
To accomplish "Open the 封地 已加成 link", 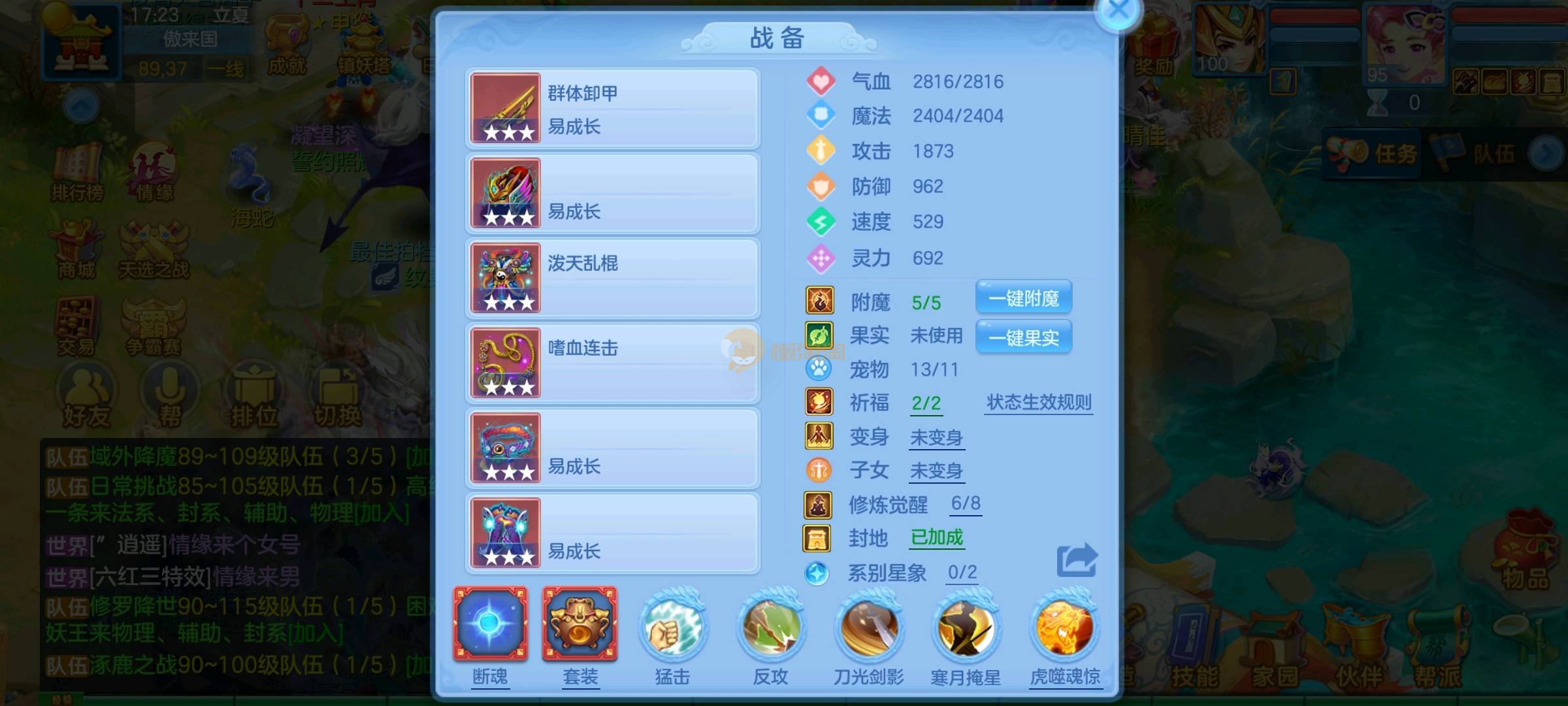I will pyautogui.click(x=937, y=537).
